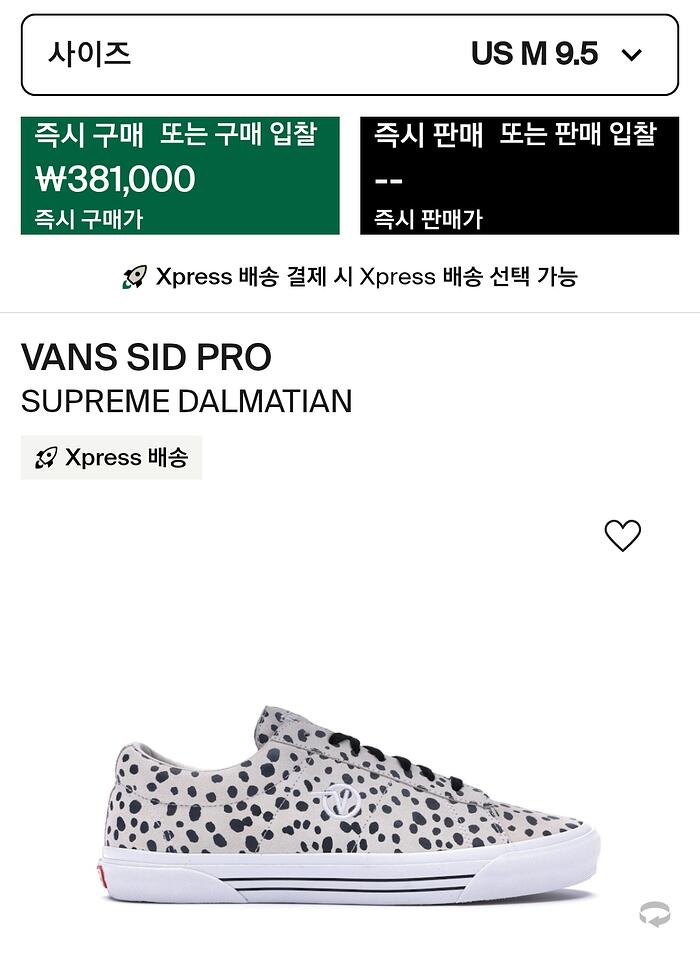
Task: Tap the black 즉시 판매 sell button
Action: [x=519, y=176]
